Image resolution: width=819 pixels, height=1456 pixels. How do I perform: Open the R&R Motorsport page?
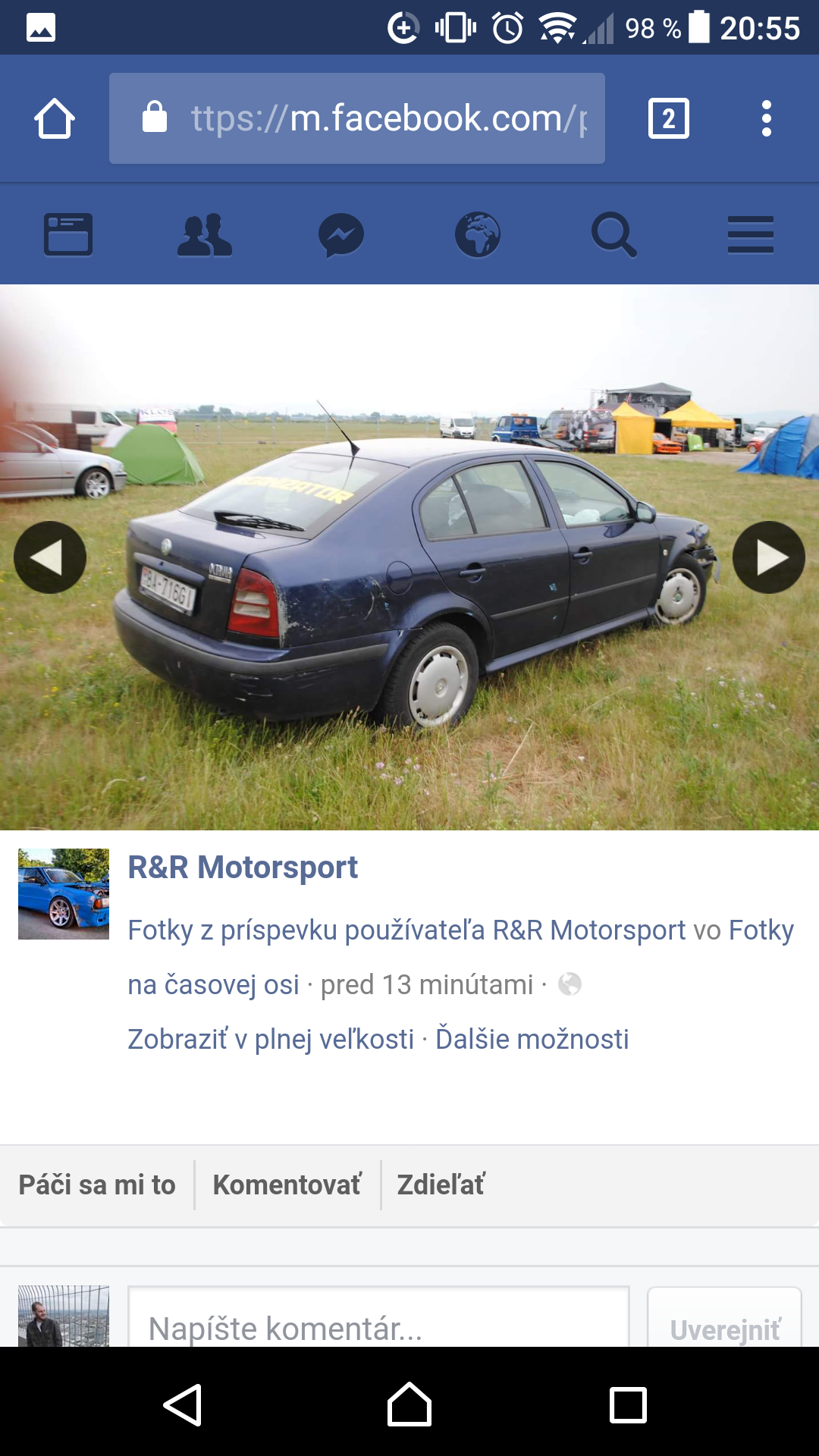tap(243, 867)
